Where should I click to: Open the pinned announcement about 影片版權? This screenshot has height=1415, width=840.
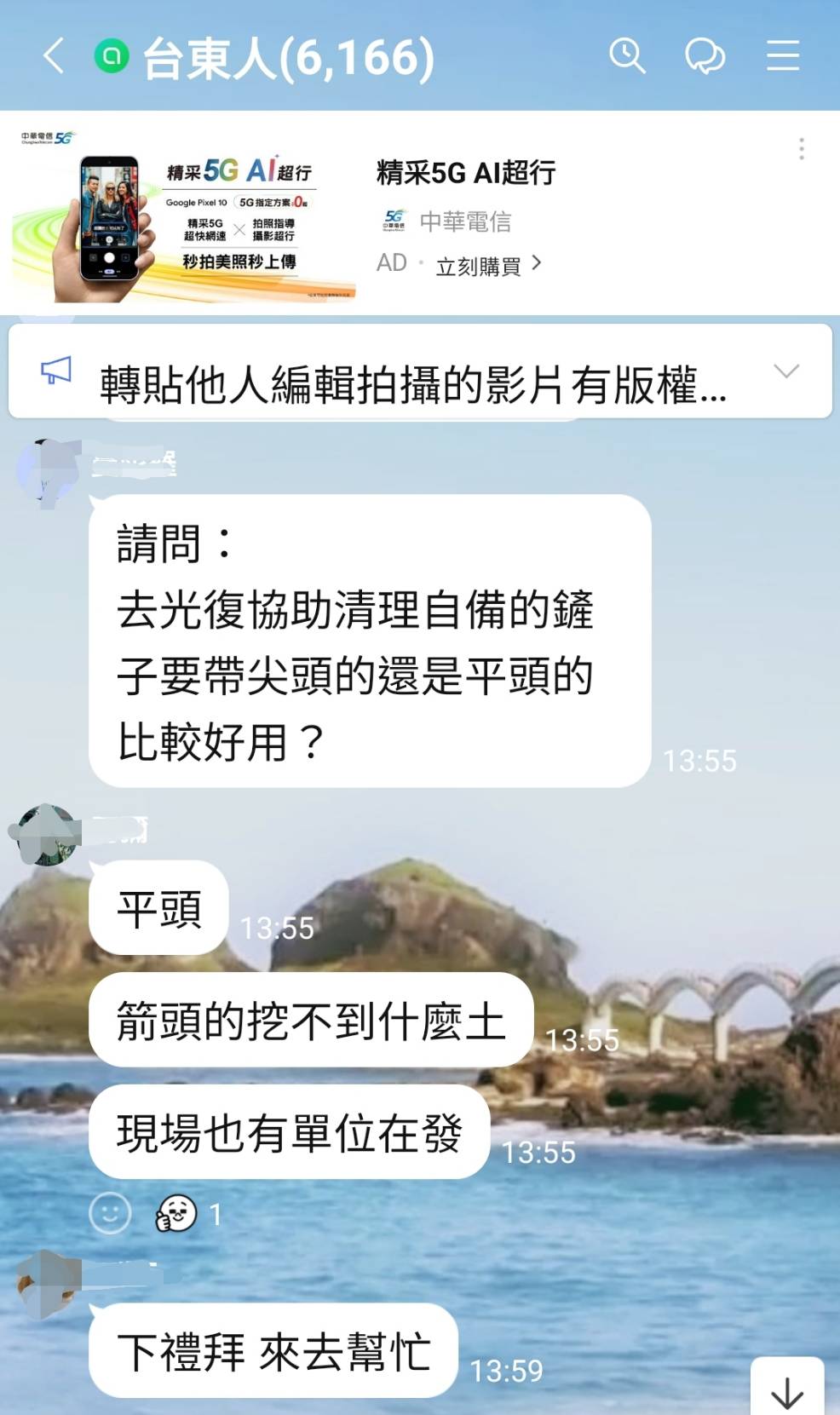413,383
